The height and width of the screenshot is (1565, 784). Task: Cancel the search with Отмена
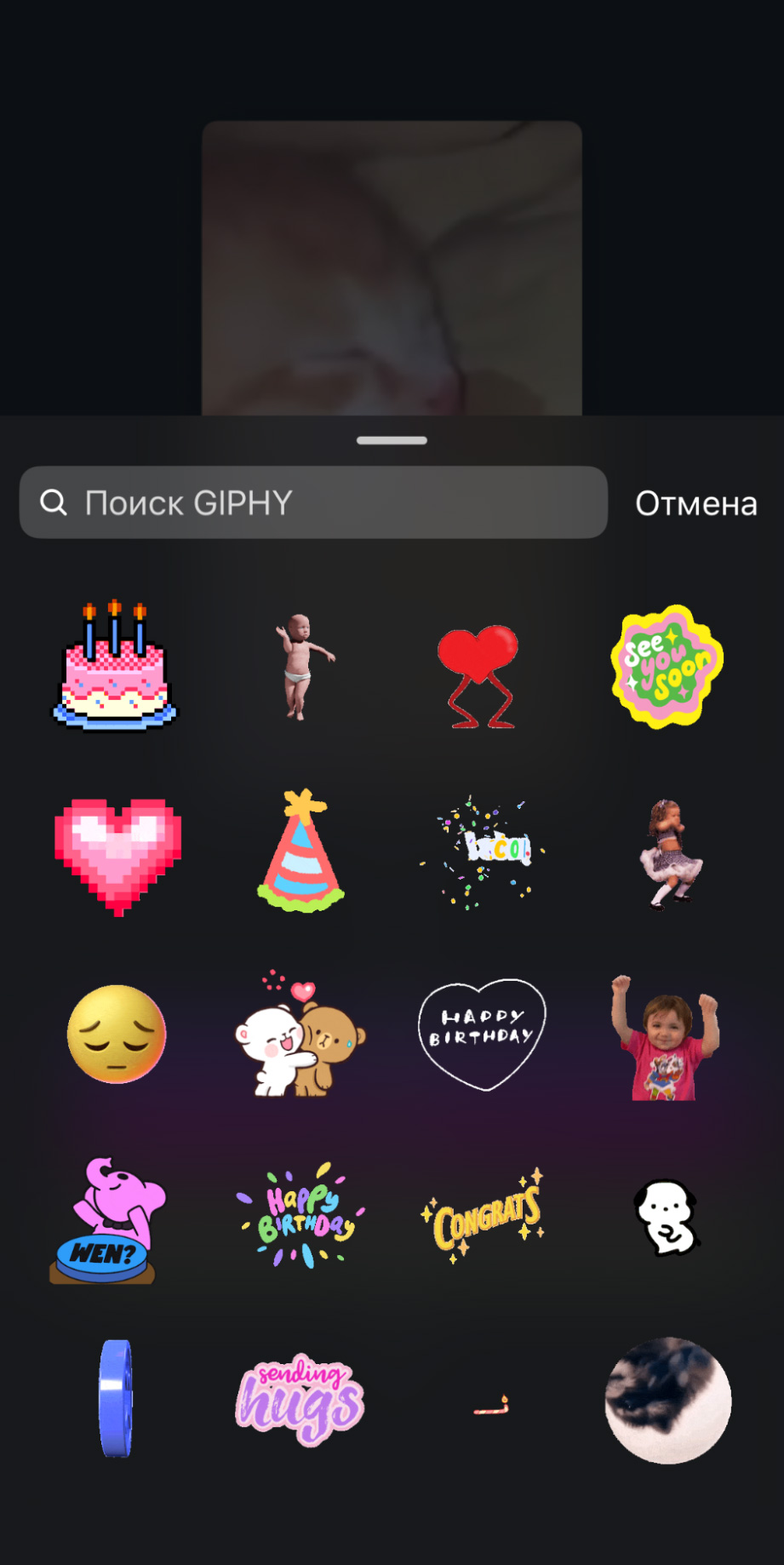click(x=695, y=503)
